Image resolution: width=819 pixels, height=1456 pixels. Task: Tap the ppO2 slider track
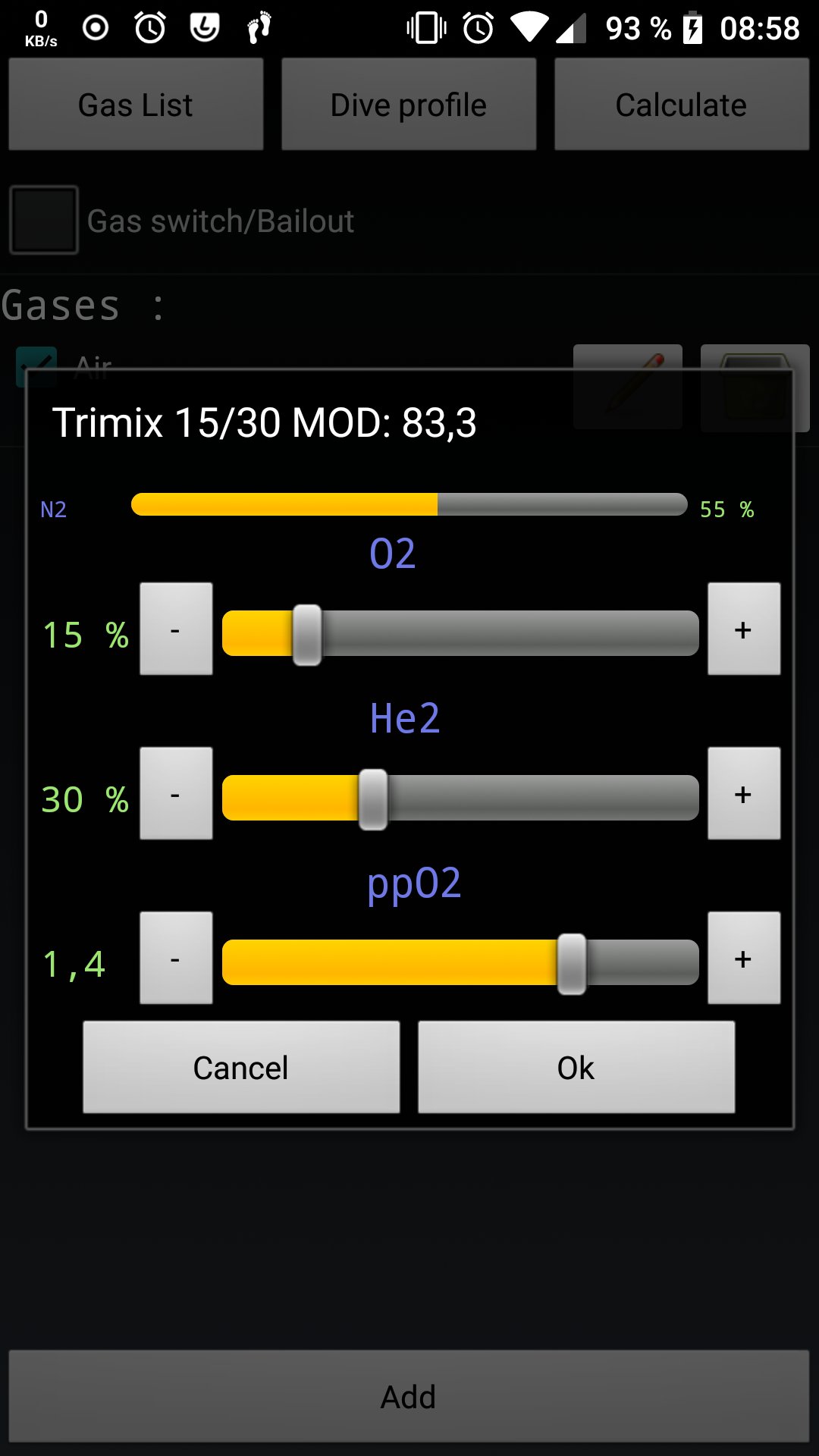[x=460, y=962]
